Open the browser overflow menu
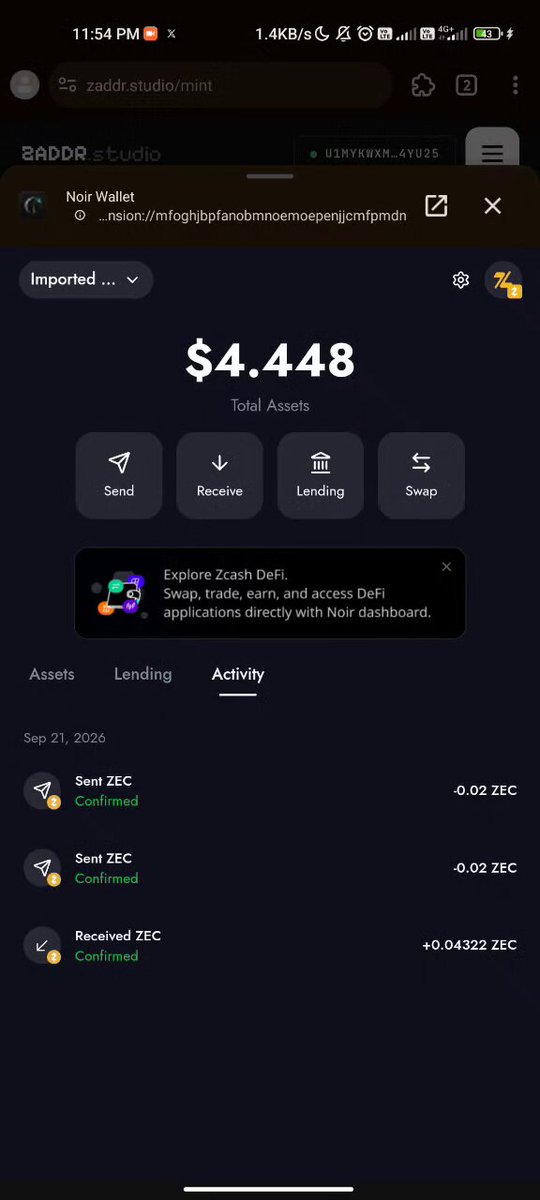The width and height of the screenshot is (540, 1200). (514, 85)
